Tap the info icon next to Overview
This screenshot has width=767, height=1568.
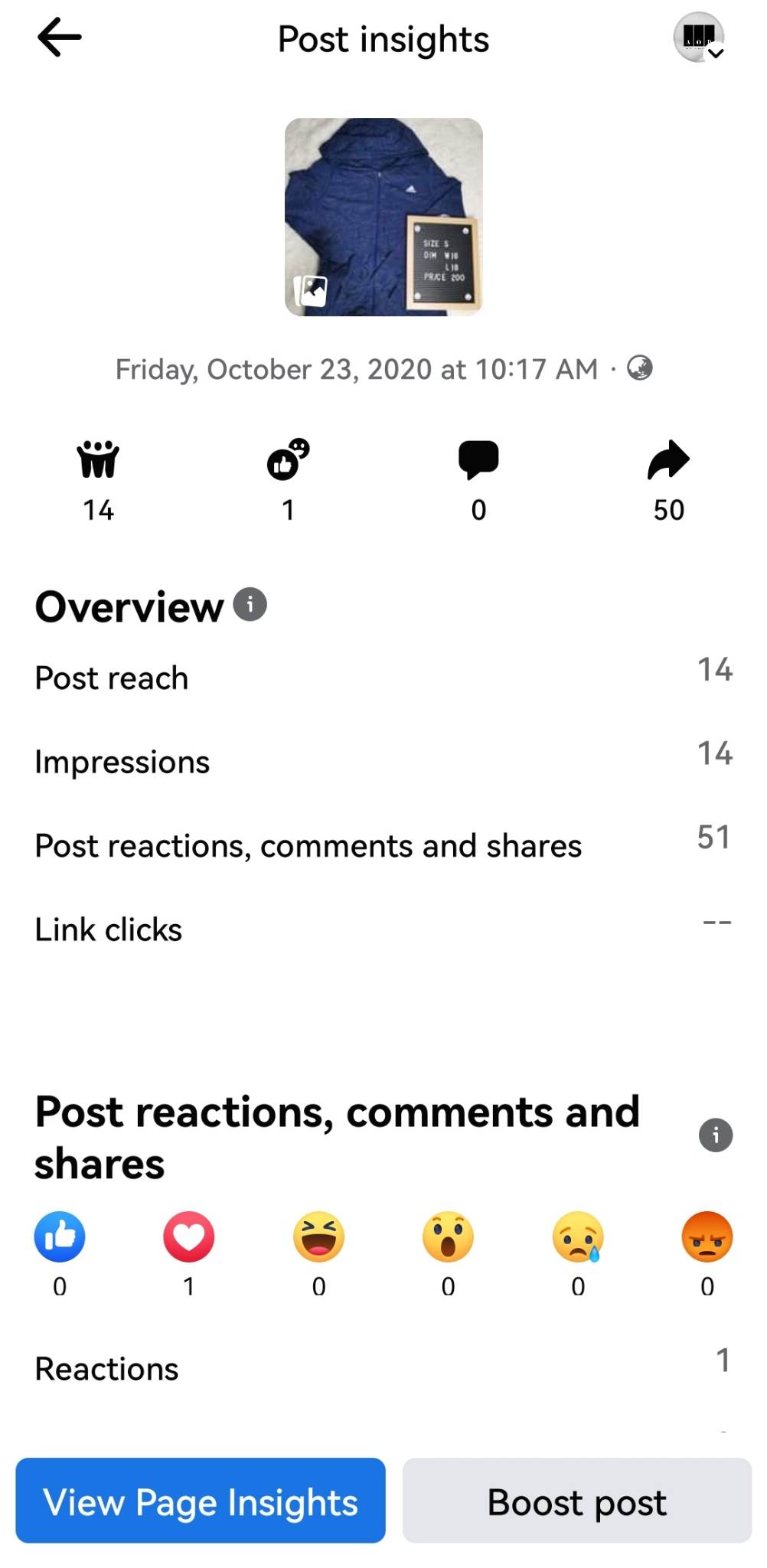[250, 604]
